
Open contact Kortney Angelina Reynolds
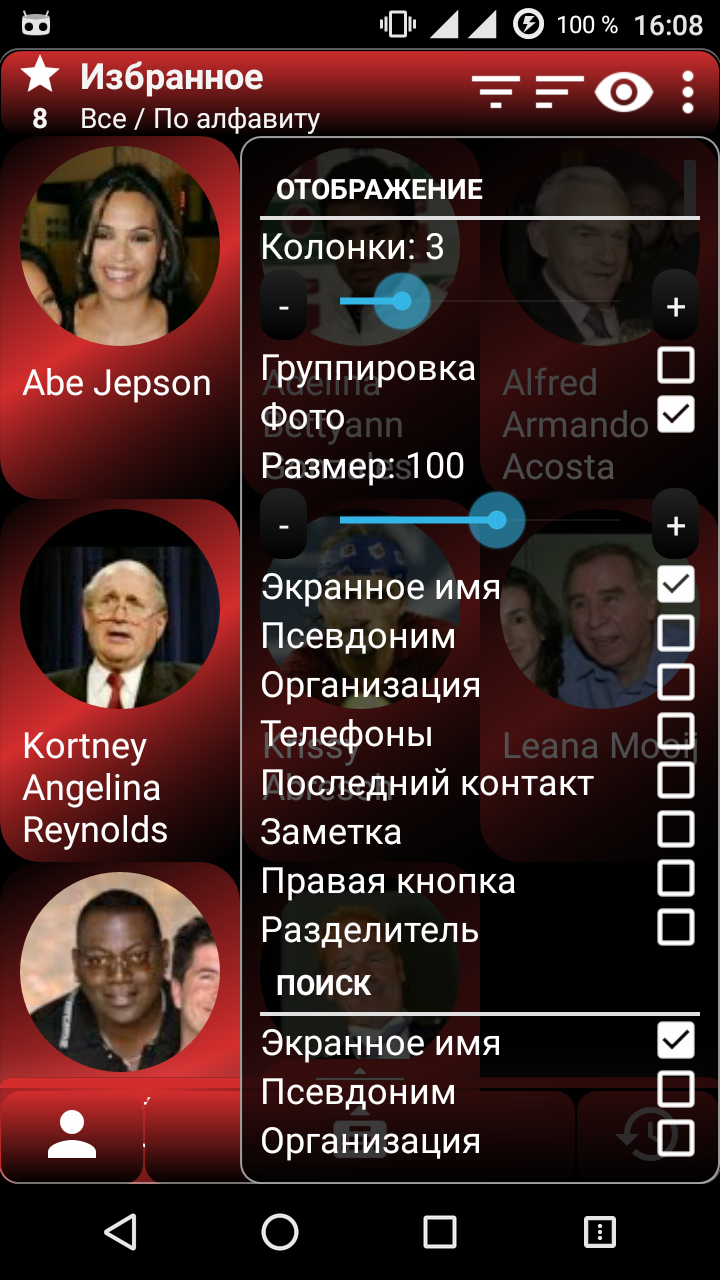click(120, 680)
